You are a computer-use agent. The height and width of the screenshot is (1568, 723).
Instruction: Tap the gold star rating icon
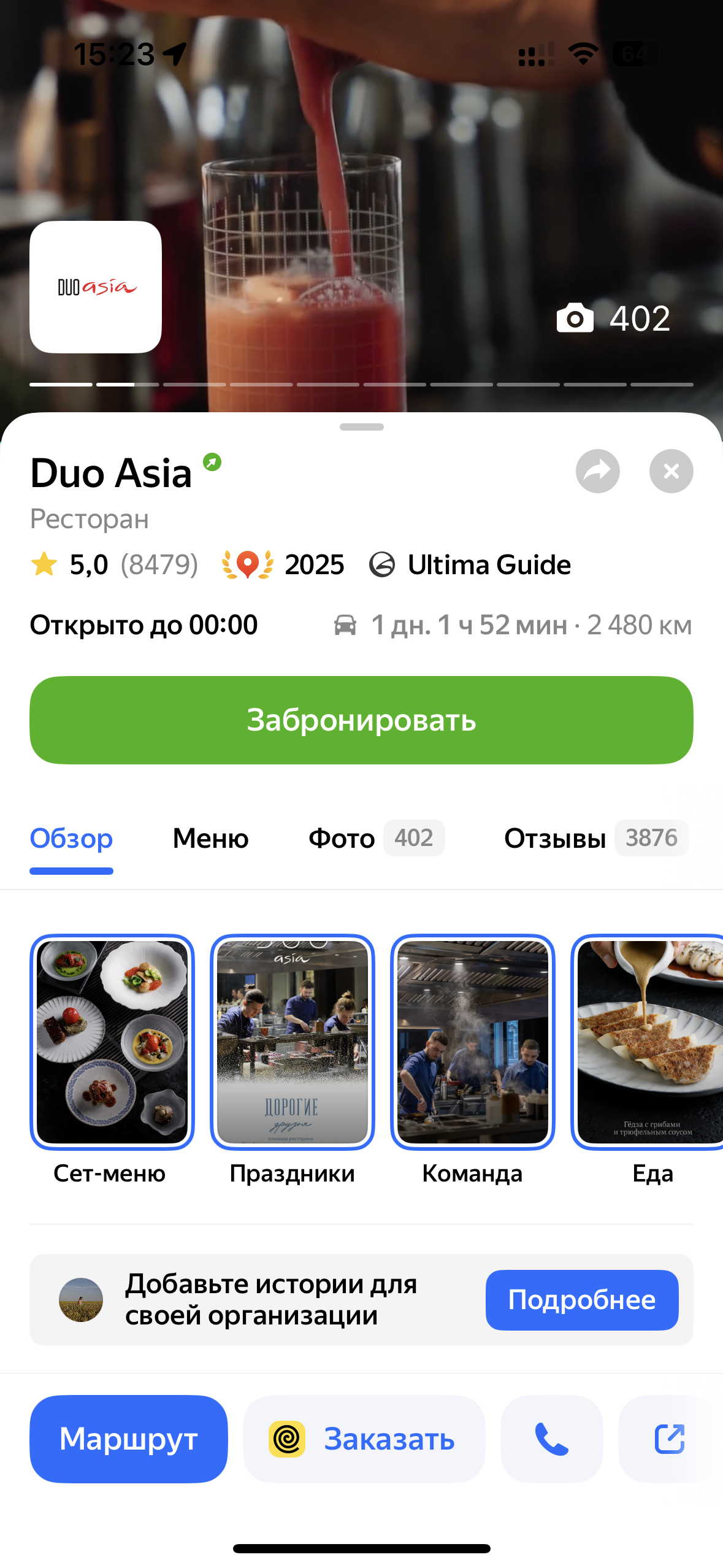click(x=44, y=564)
